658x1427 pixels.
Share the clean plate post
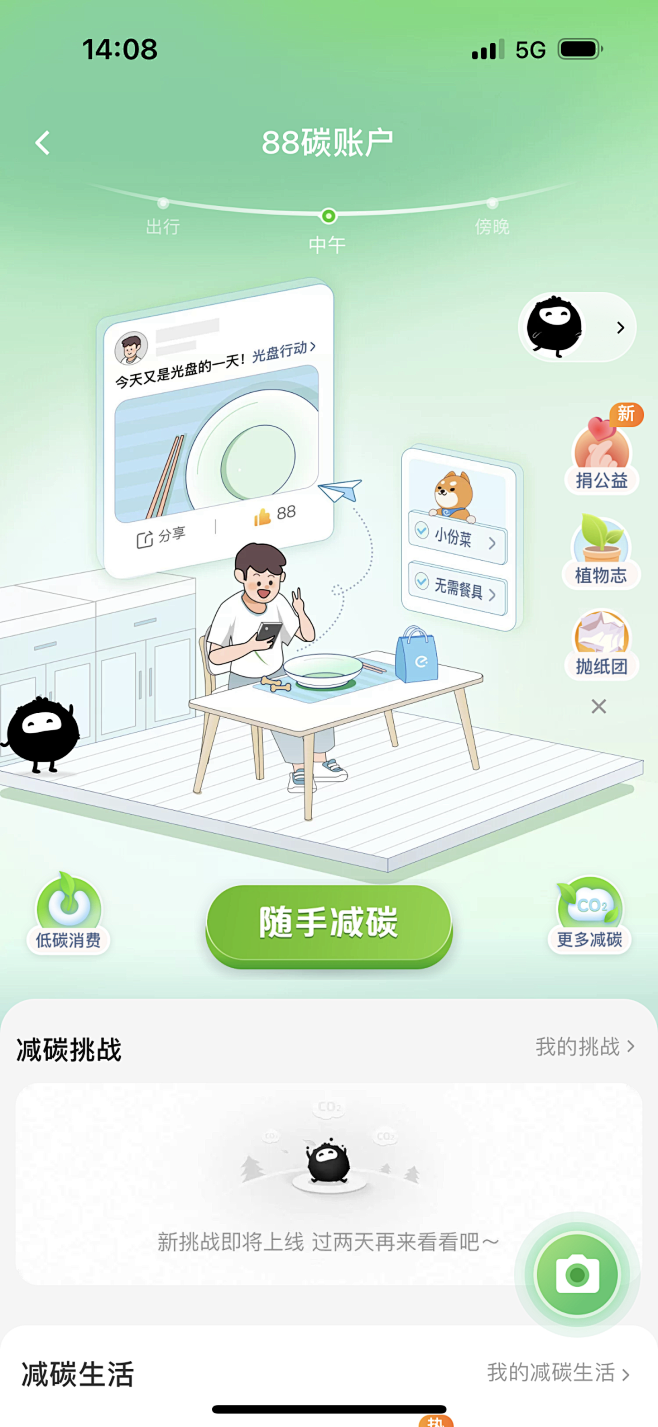click(x=162, y=536)
